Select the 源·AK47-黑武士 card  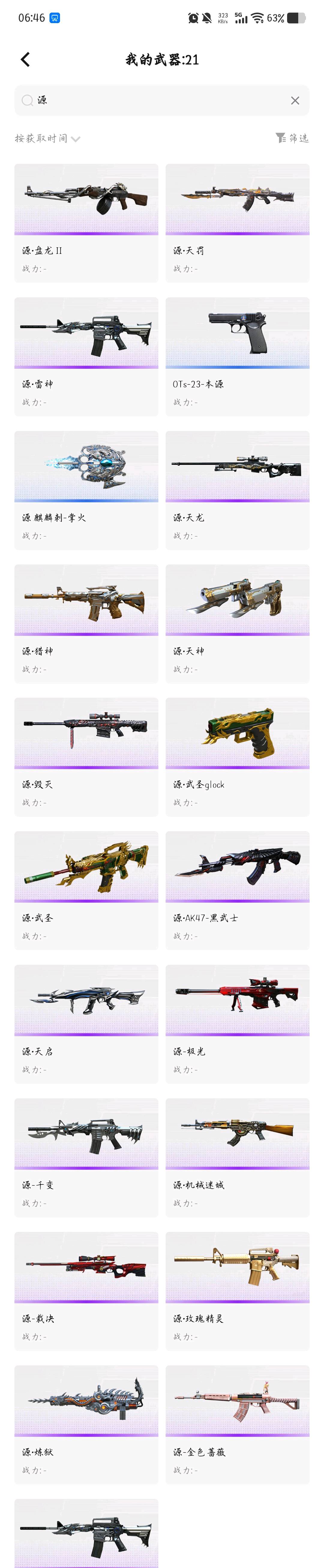238,890
